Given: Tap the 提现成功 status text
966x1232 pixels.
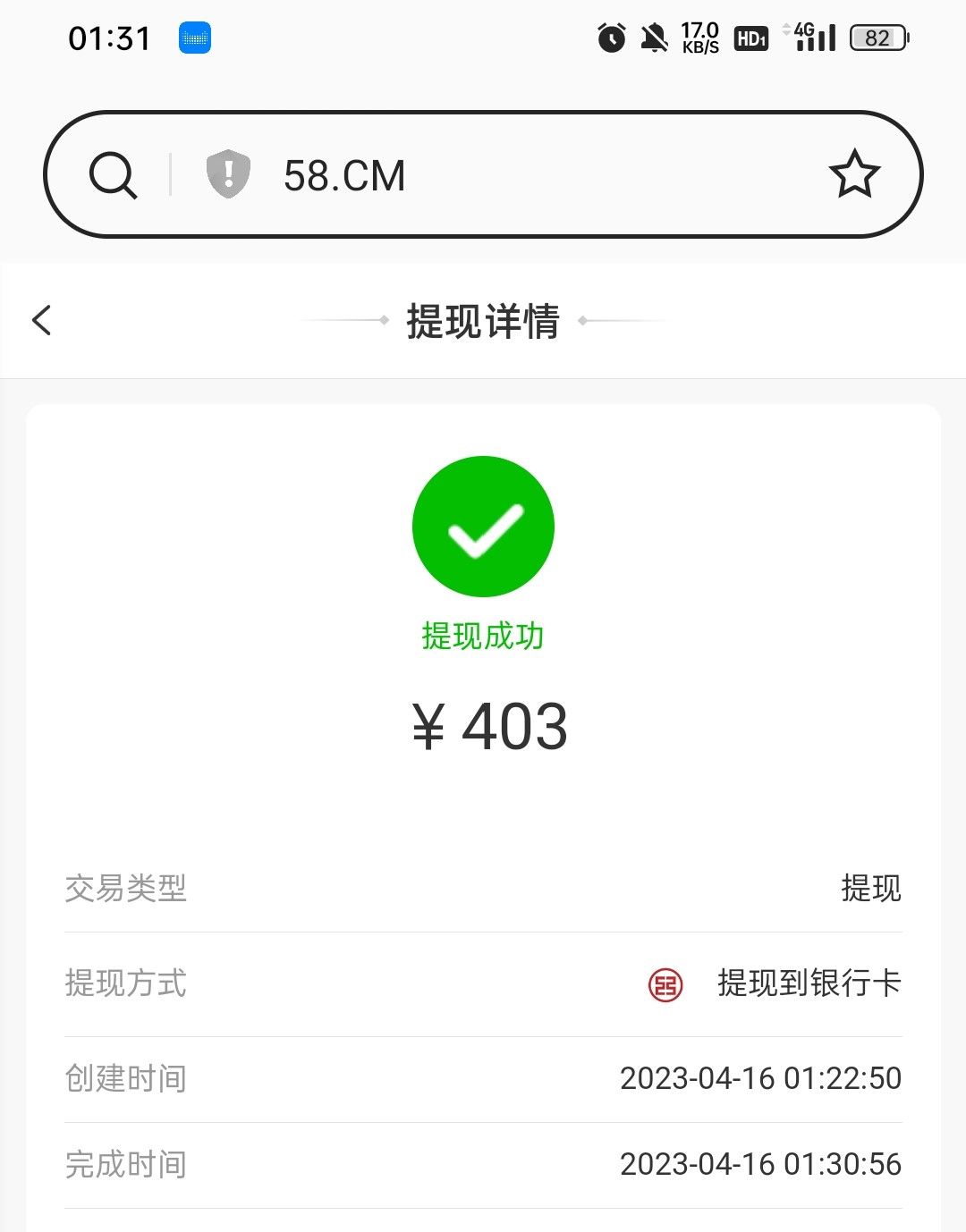Looking at the screenshot, I should [482, 637].
